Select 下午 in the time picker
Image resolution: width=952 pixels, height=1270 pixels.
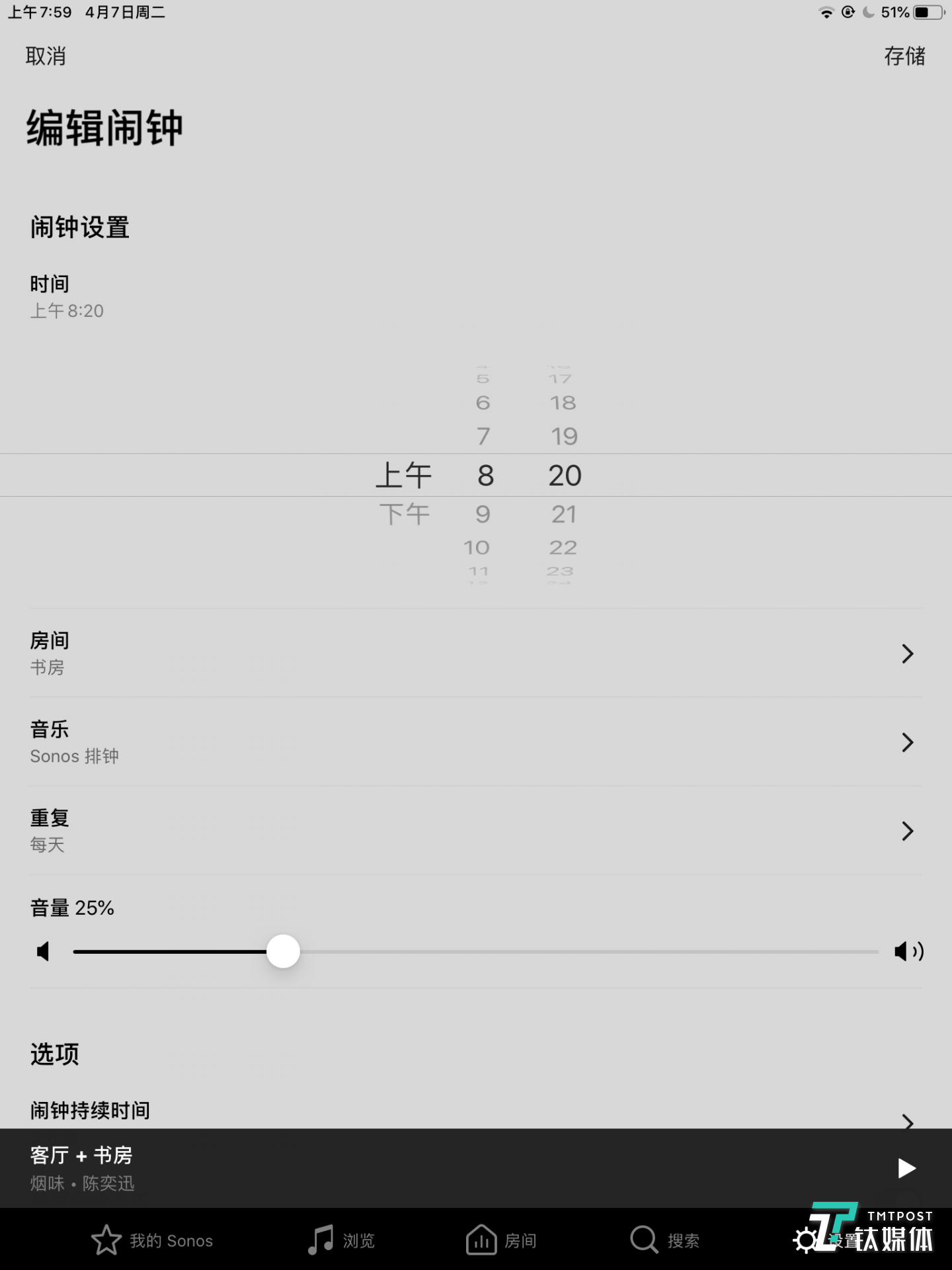click(405, 515)
